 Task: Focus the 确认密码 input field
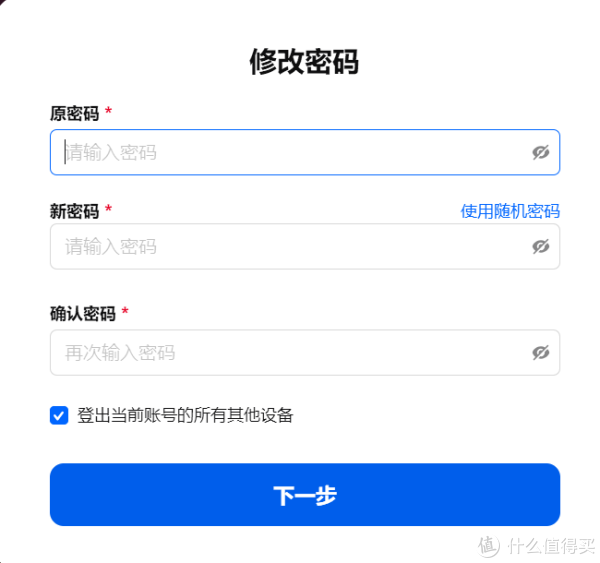[290, 353]
